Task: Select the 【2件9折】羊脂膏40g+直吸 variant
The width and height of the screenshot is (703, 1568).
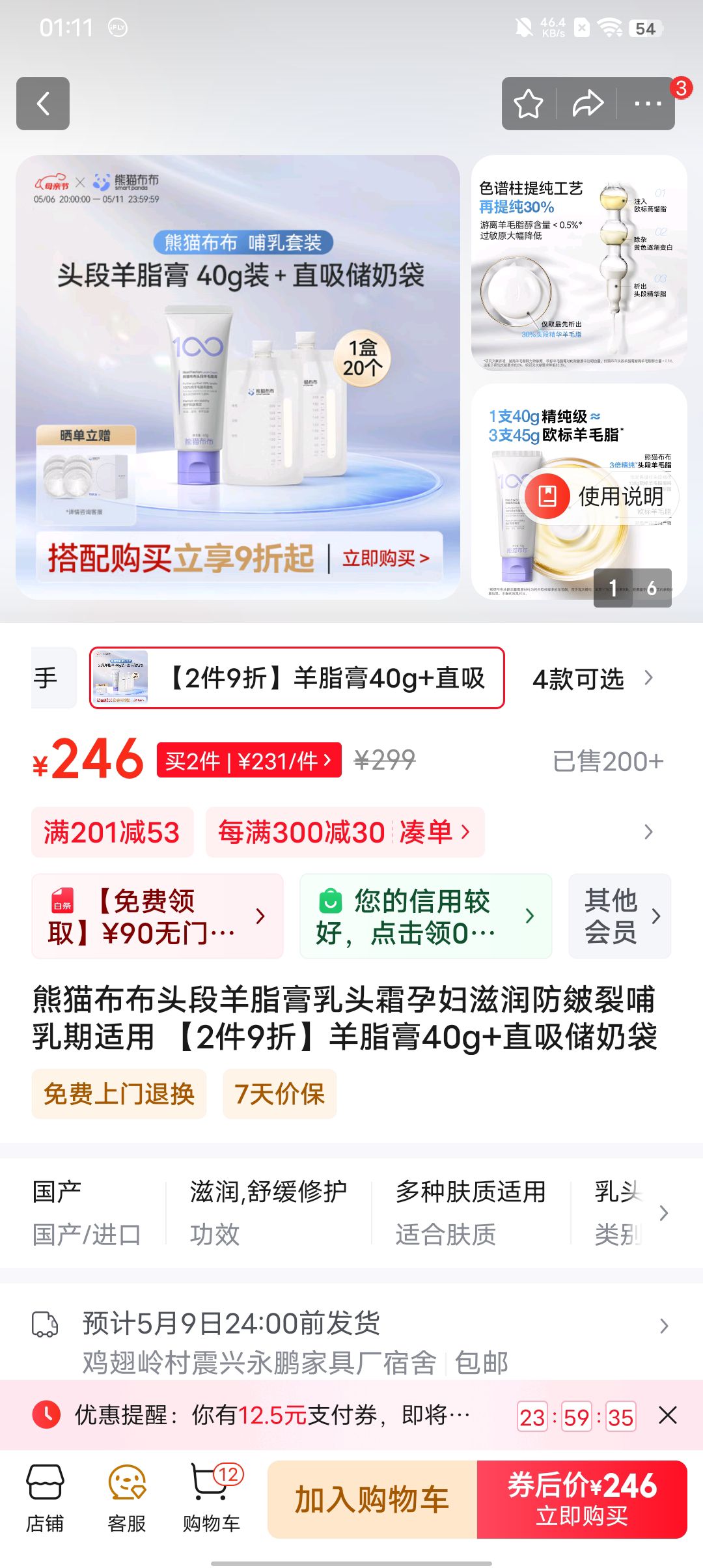Action: (297, 678)
